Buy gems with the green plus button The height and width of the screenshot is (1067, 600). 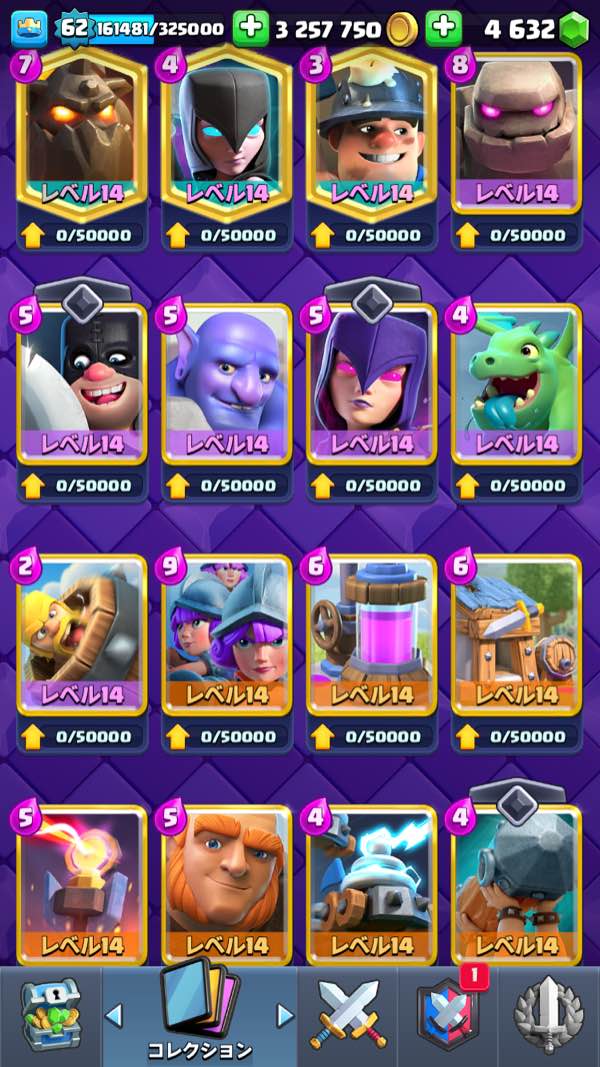443,28
